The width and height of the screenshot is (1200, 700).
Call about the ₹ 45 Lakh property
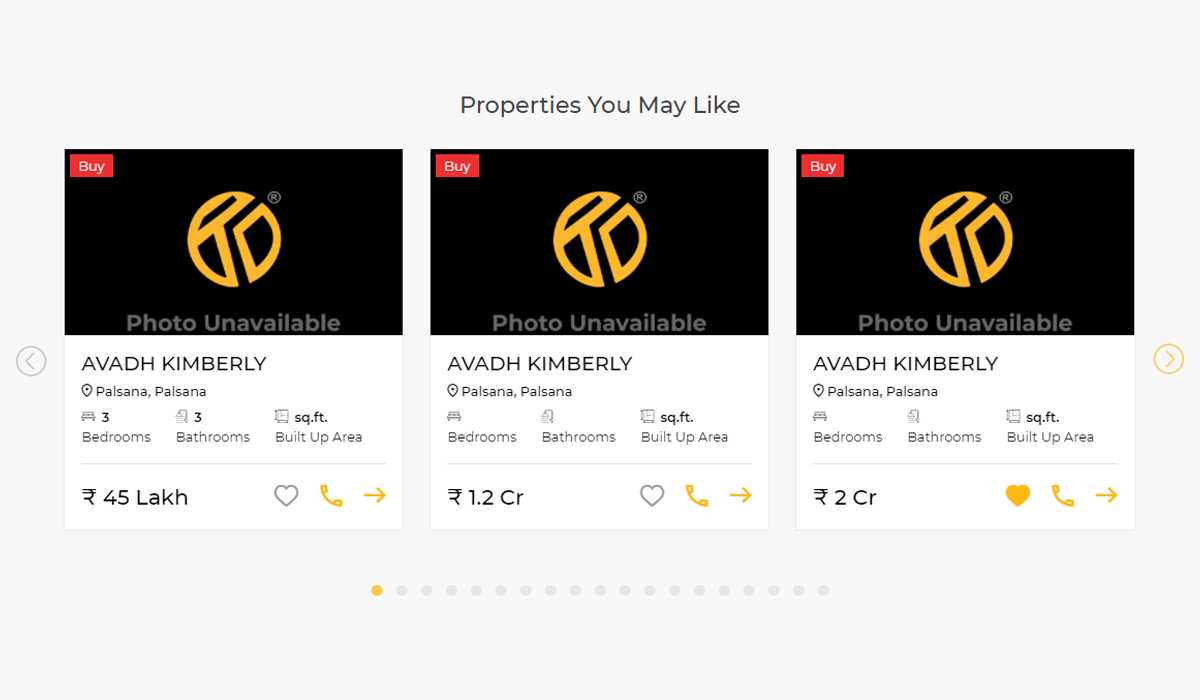click(x=331, y=496)
